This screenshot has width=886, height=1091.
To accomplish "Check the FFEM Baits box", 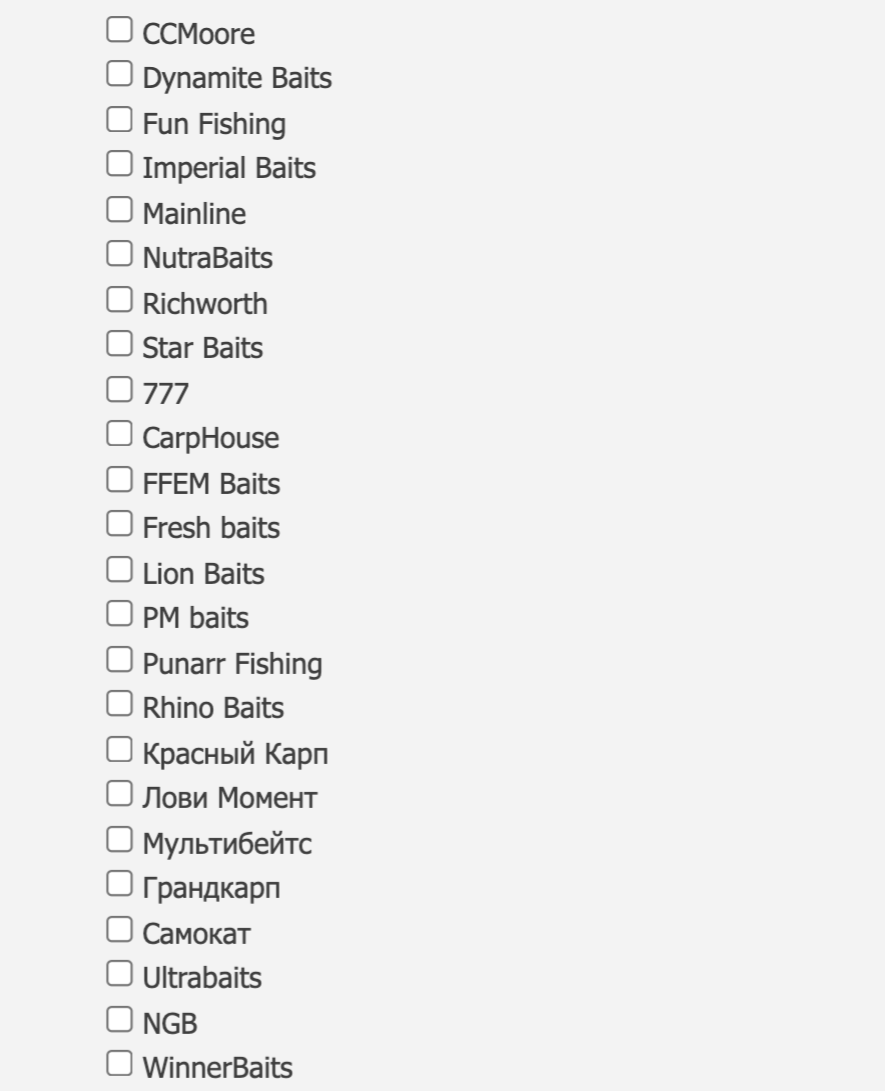I will point(119,480).
